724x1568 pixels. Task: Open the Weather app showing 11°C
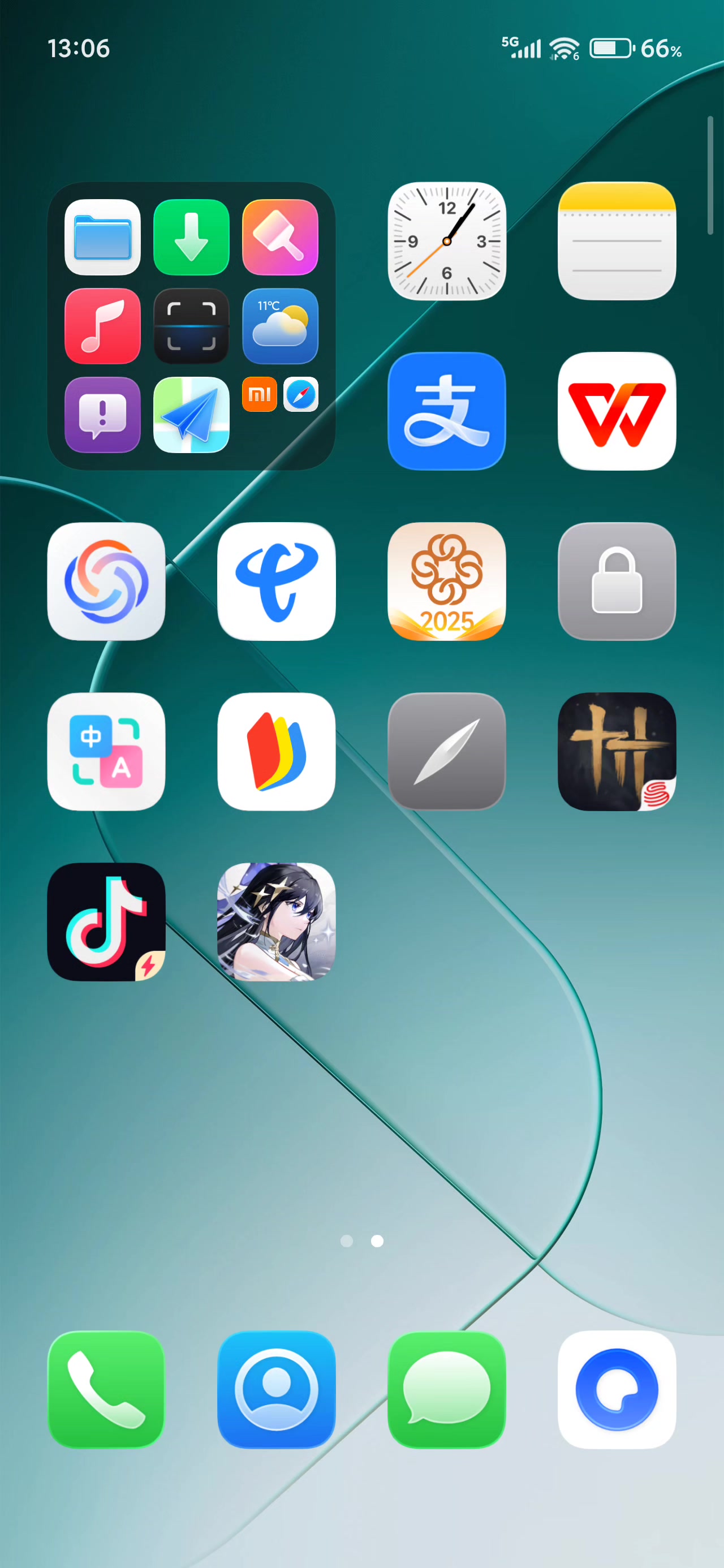point(280,326)
